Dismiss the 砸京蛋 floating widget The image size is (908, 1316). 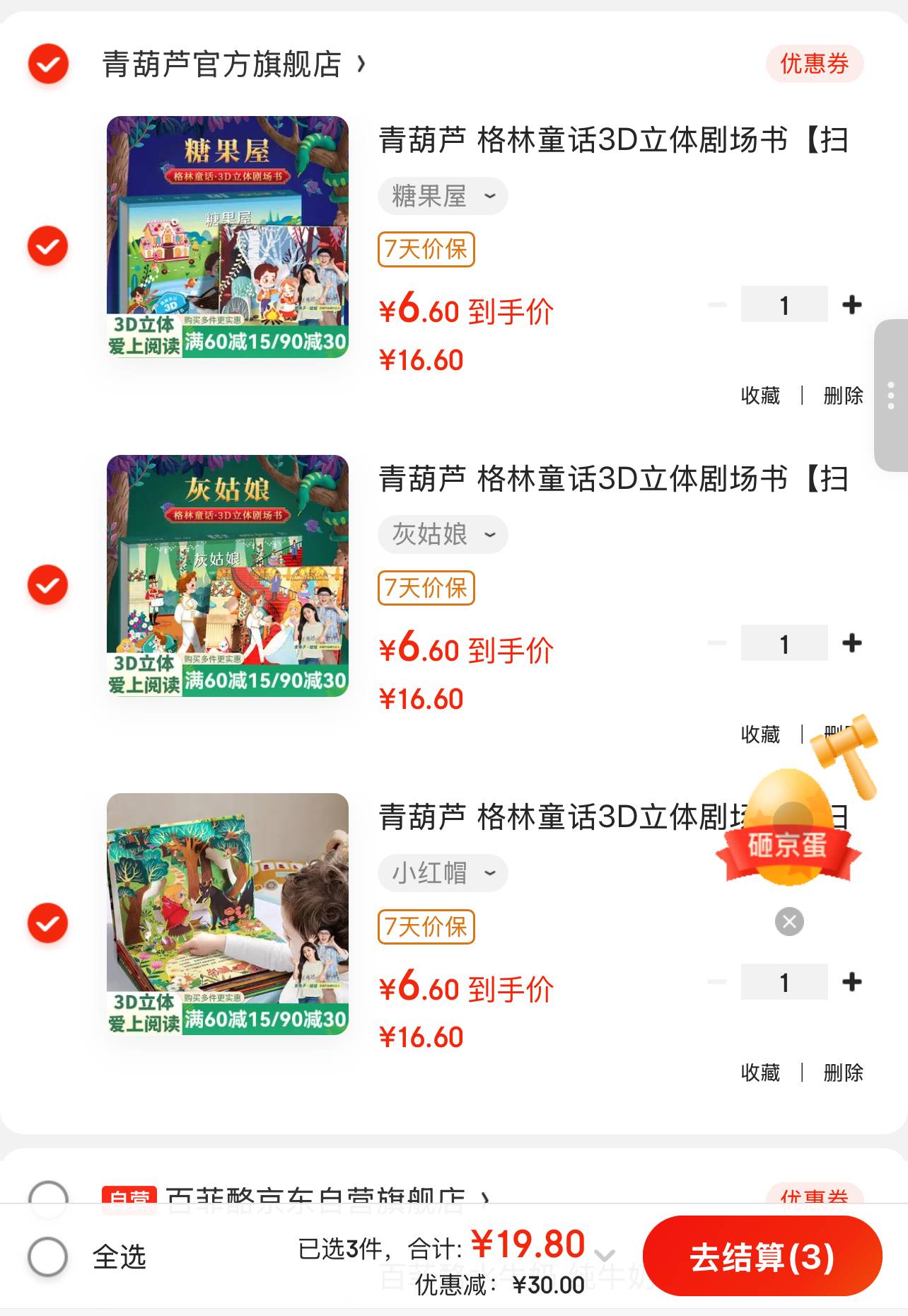coord(789,921)
